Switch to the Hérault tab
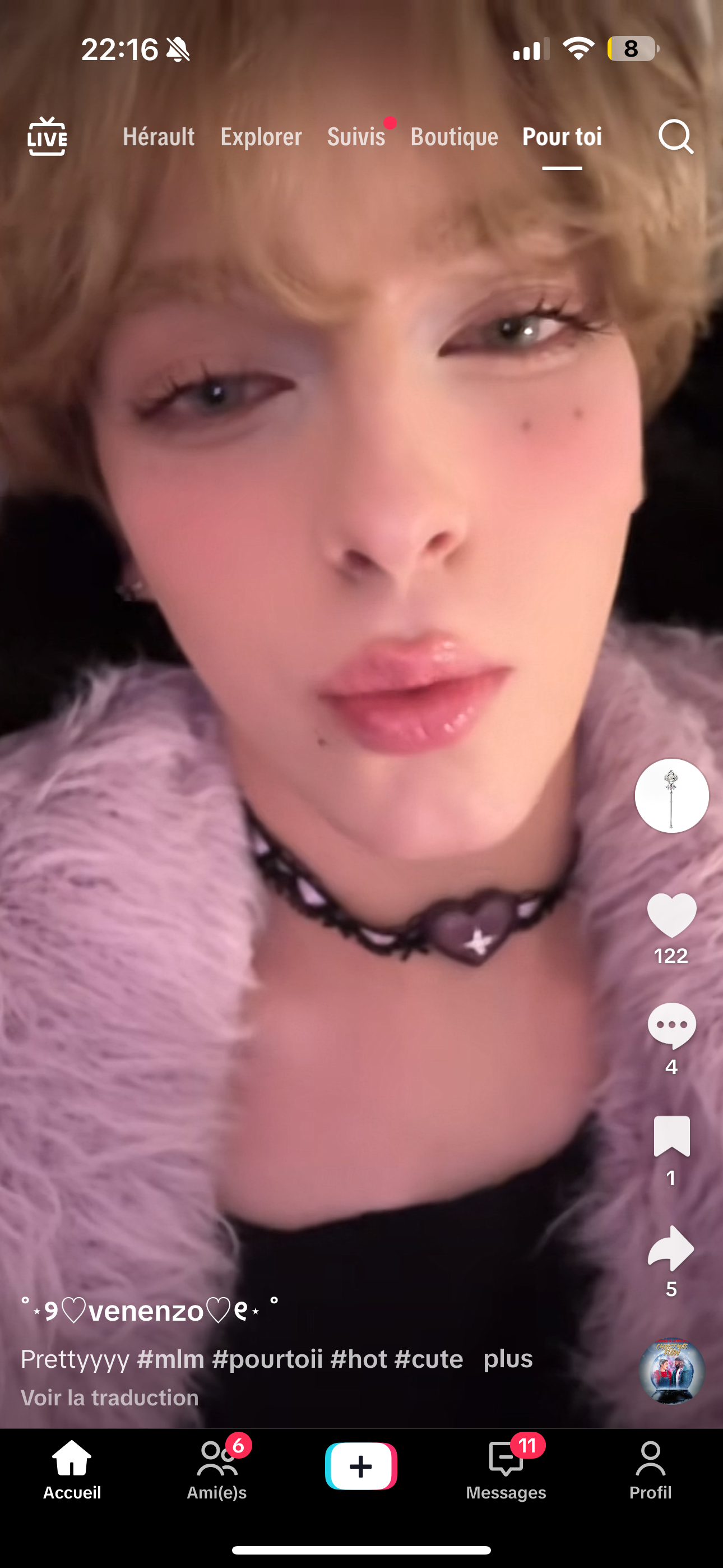 tap(158, 137)
